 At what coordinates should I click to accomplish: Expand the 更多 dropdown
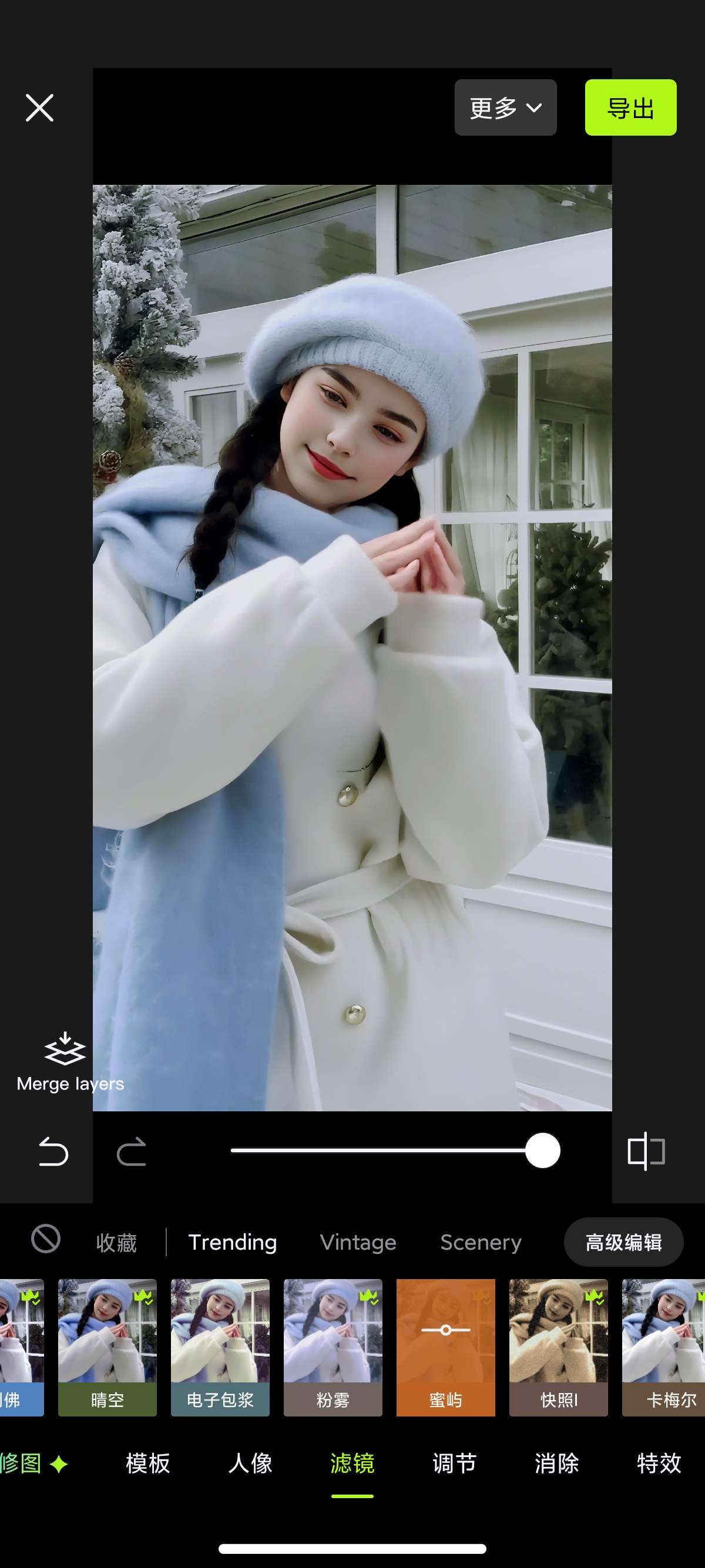coord(505,107)
